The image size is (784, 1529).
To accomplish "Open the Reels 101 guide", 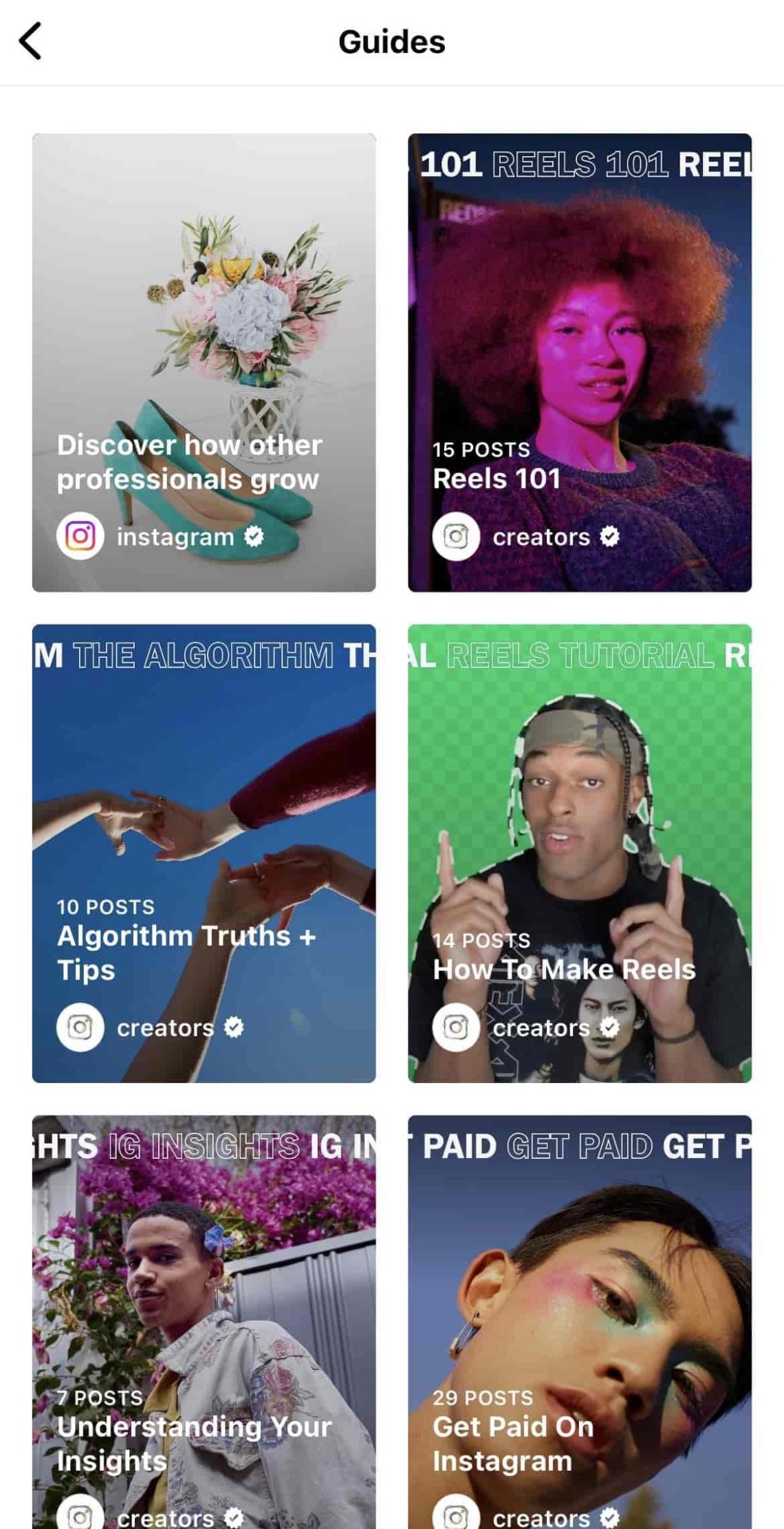I will (x=580, y=363).
